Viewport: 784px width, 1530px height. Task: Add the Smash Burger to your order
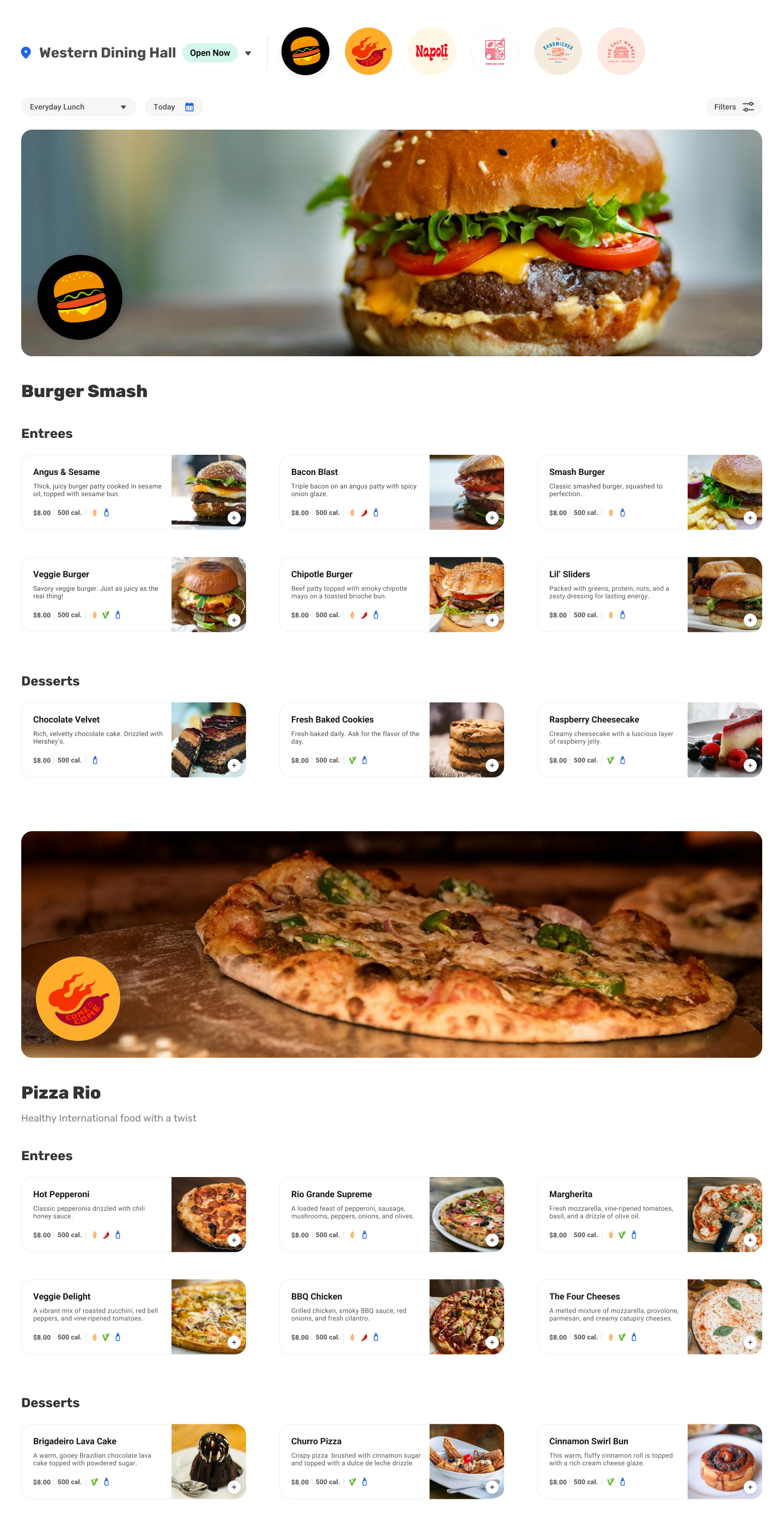click(750, 517)
